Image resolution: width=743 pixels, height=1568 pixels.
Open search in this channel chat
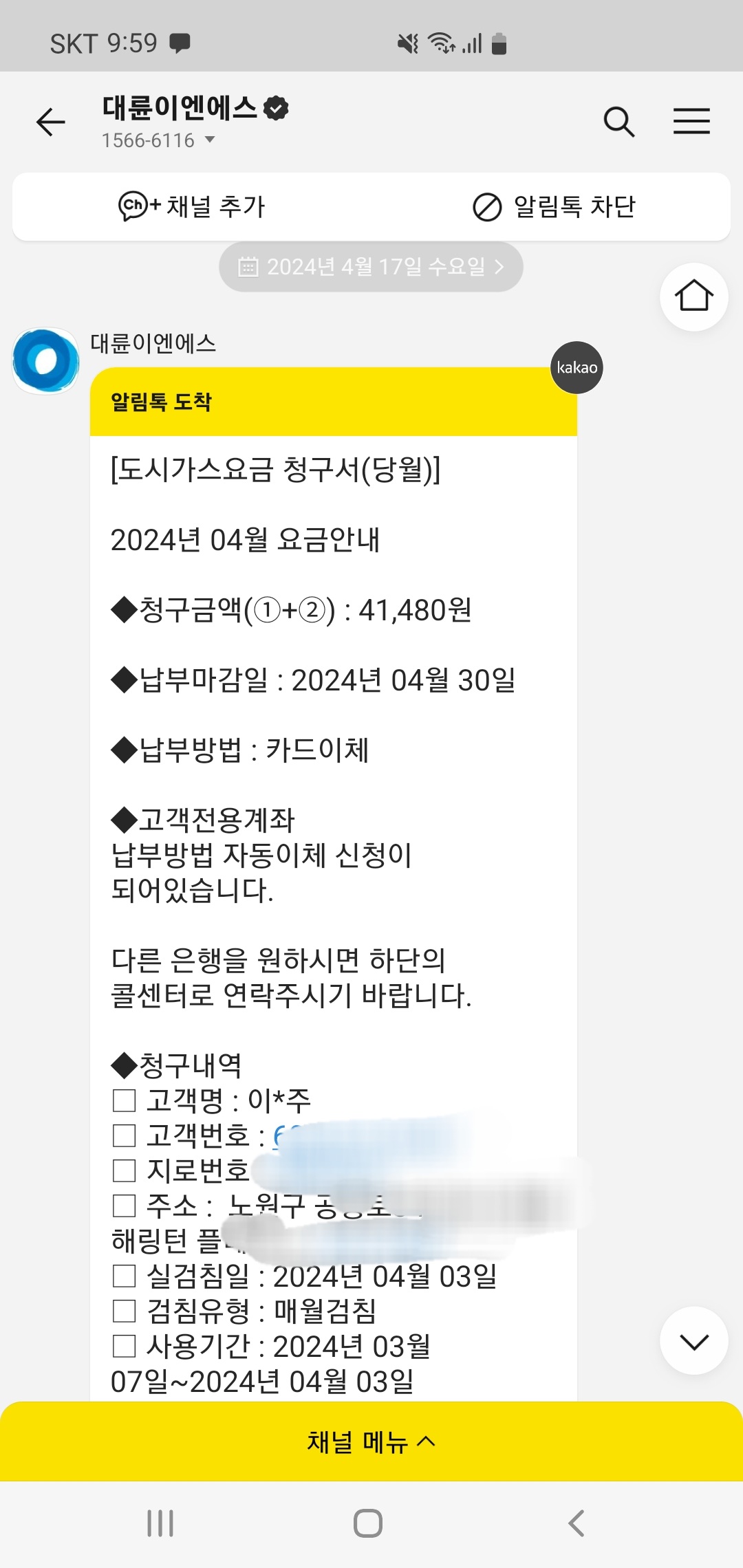click(x=618, y=122)
